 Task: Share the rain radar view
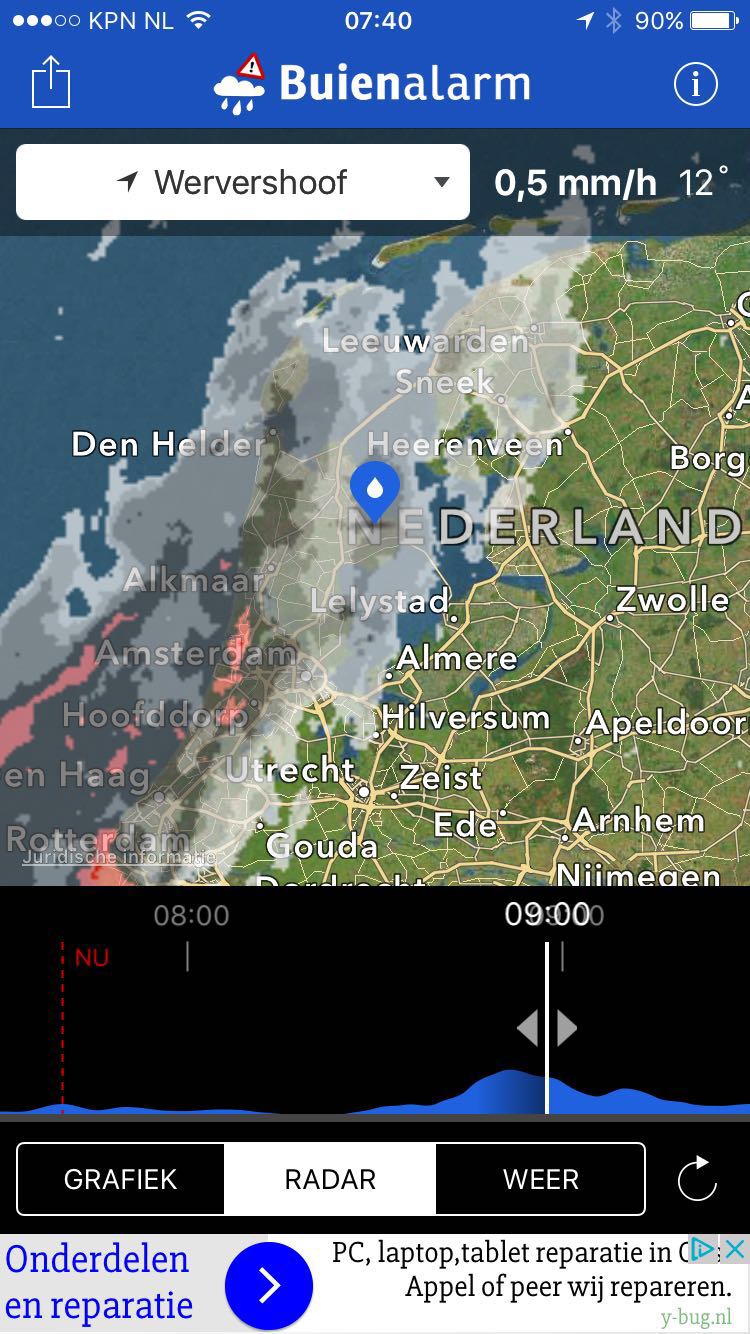click(x=51, y=82)
